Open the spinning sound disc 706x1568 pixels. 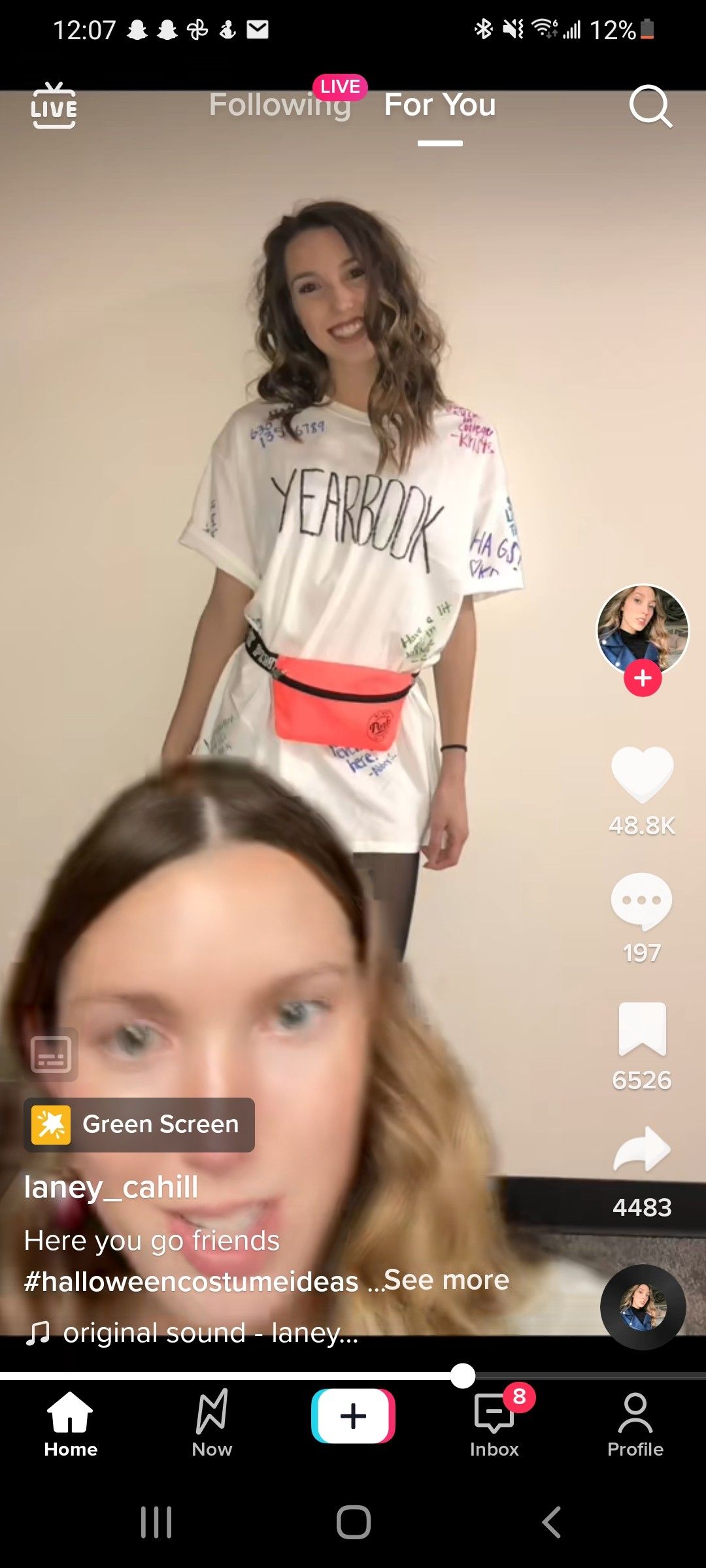point(643,1307)
